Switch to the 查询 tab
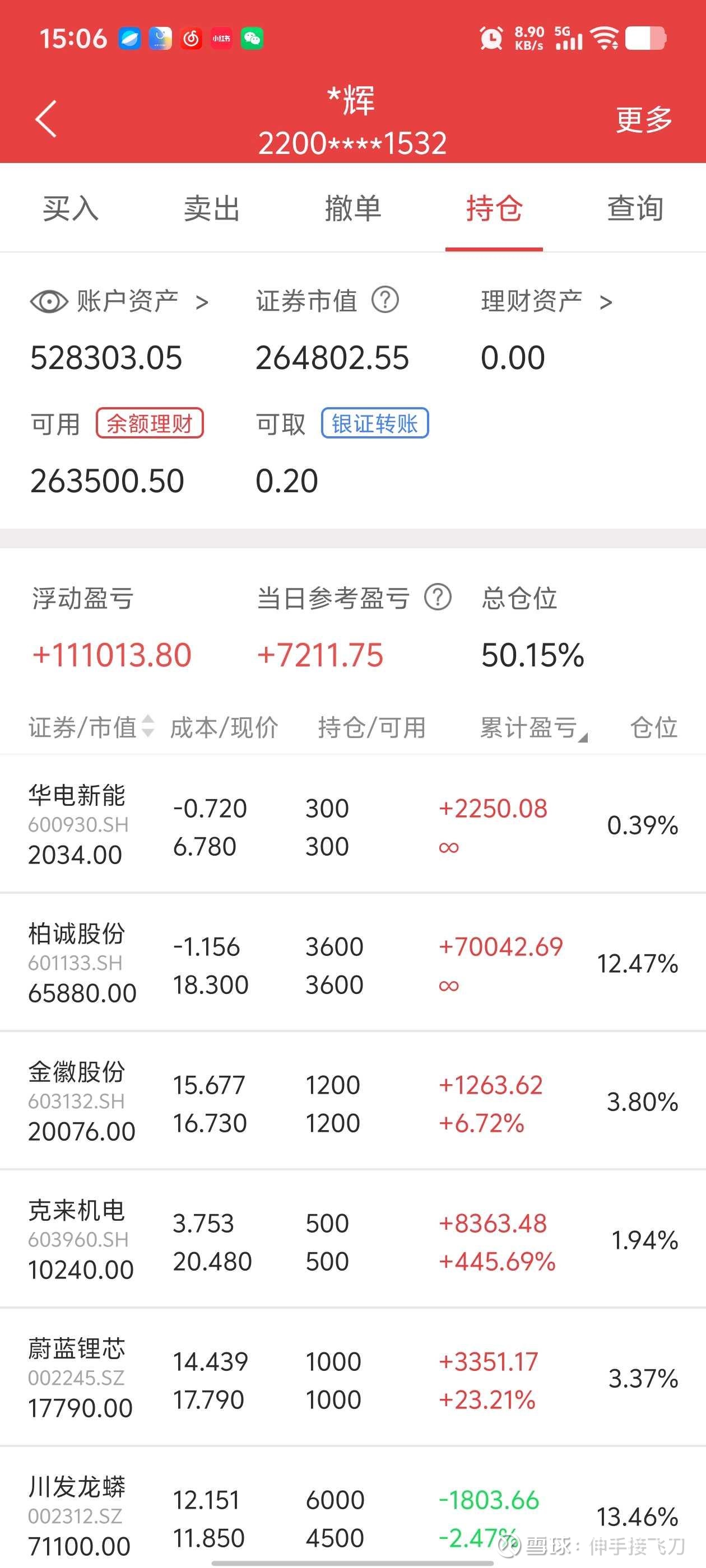 (x=635, y=209)
